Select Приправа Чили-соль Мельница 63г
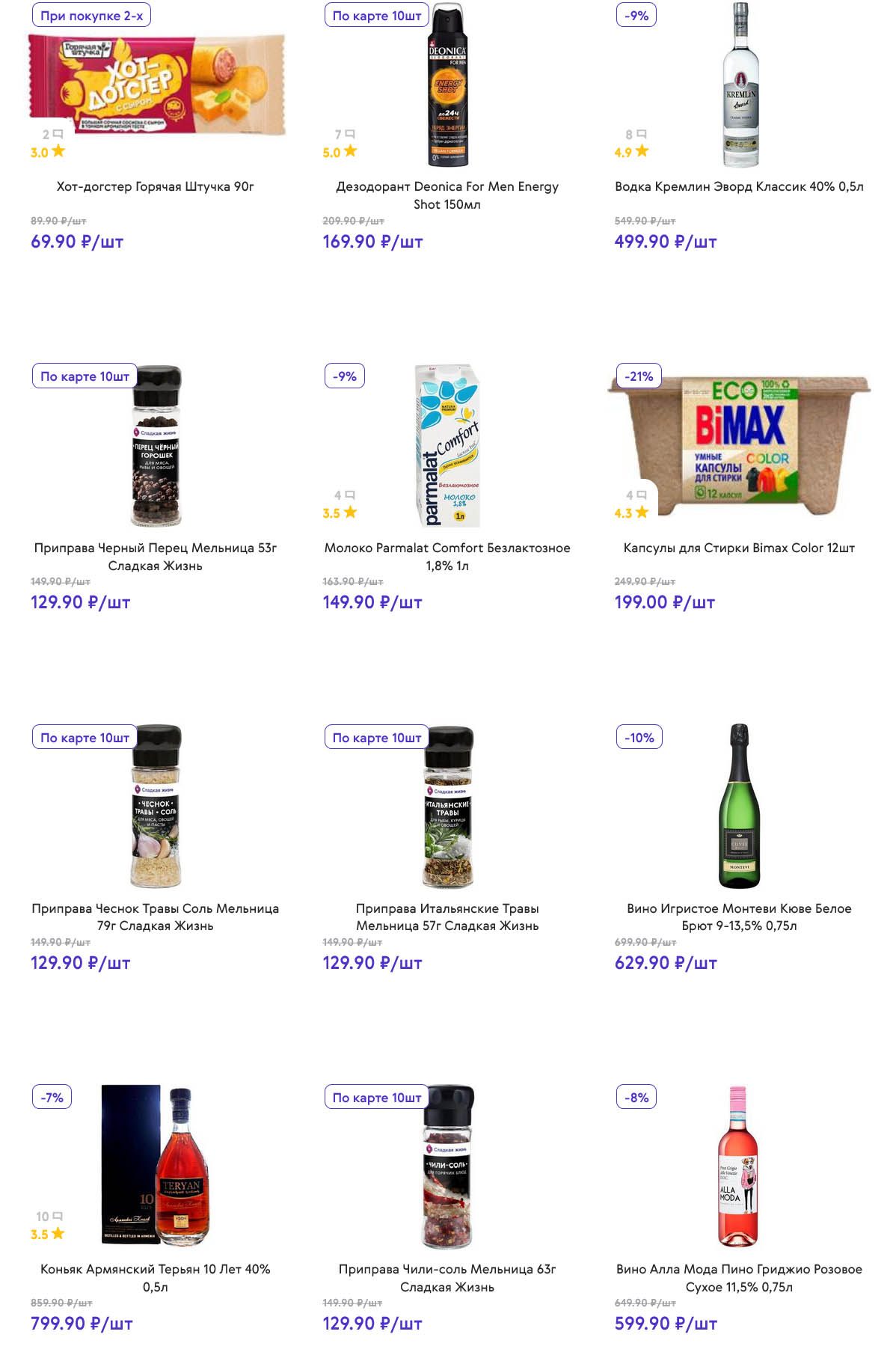The height and width of the screenshot is (1370, 896). click(x=447, y=1277)
